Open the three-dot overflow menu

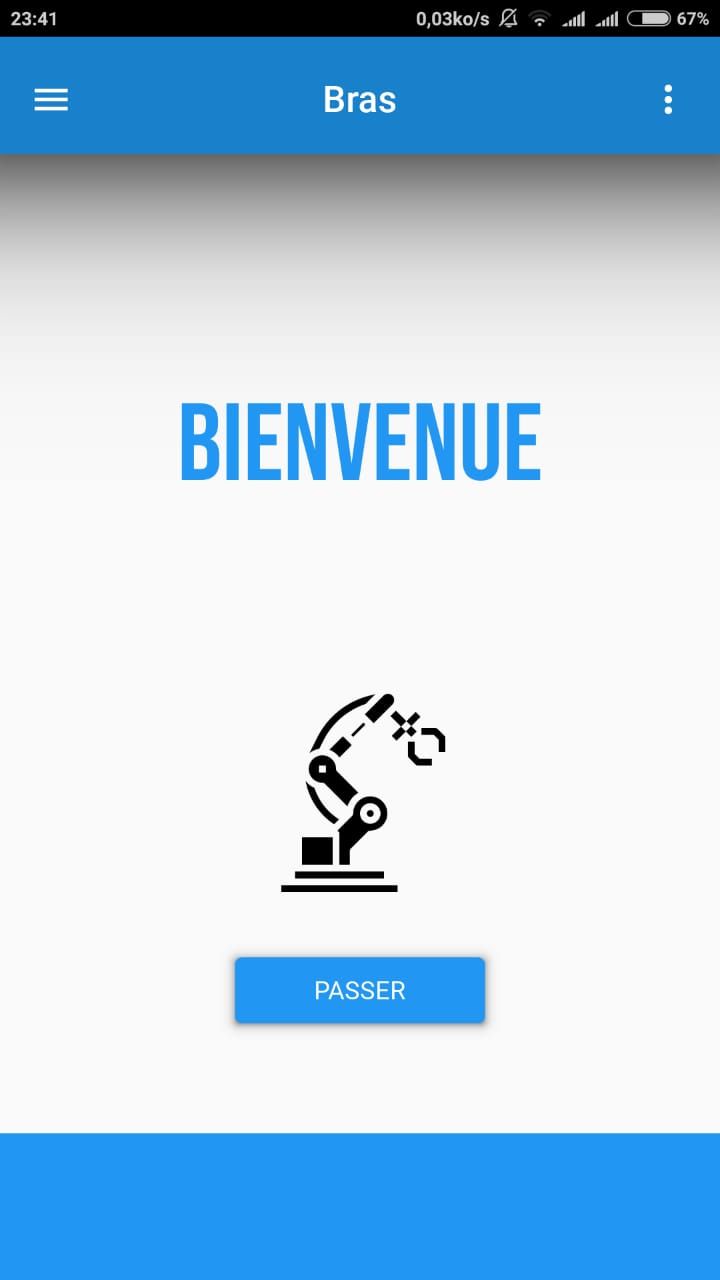click(668, 99)
